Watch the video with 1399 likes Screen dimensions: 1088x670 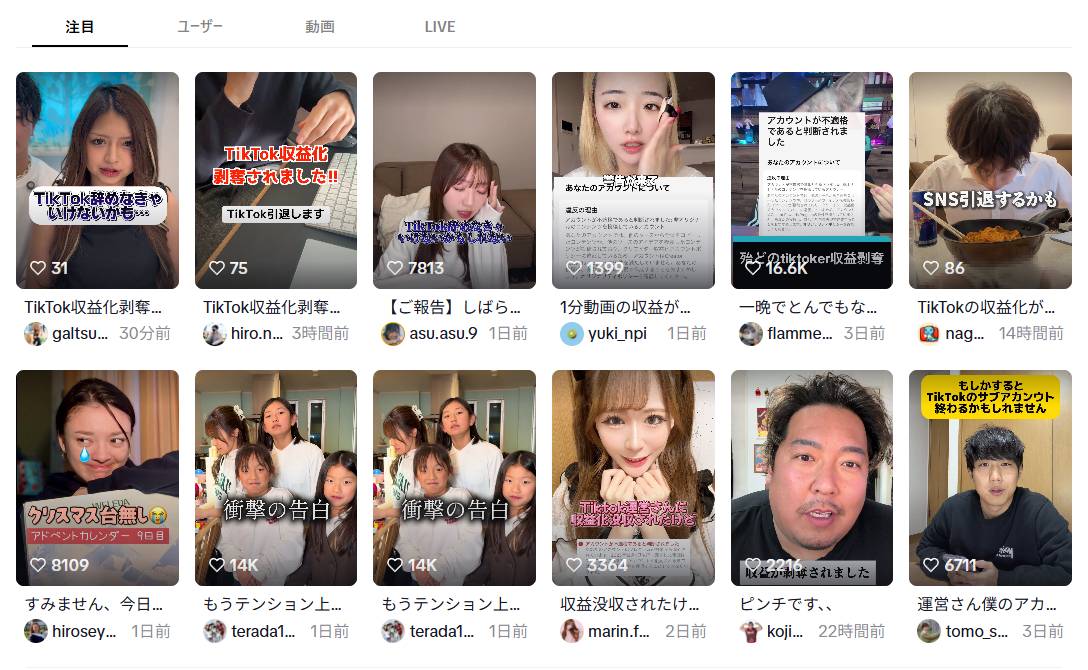coord(633,180)
